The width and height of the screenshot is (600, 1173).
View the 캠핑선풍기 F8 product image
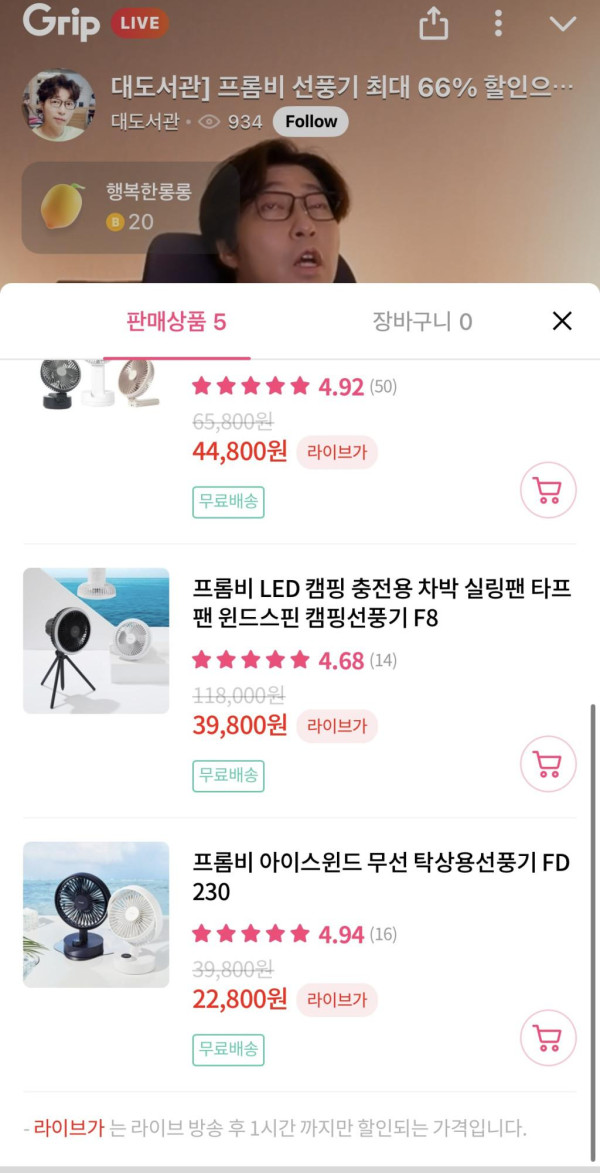tap(96, 641)
